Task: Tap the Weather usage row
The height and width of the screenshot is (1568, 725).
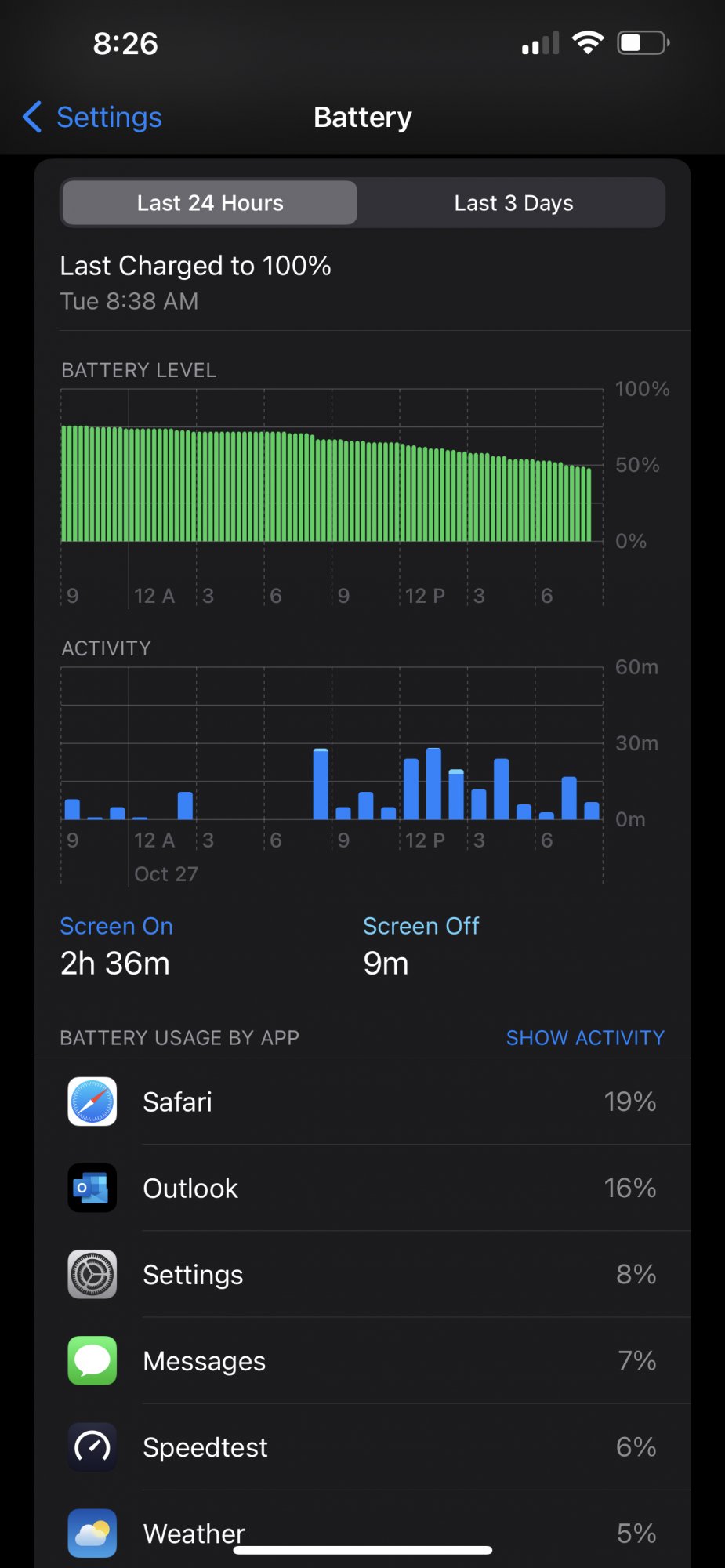Action: tap(362, 1529)
